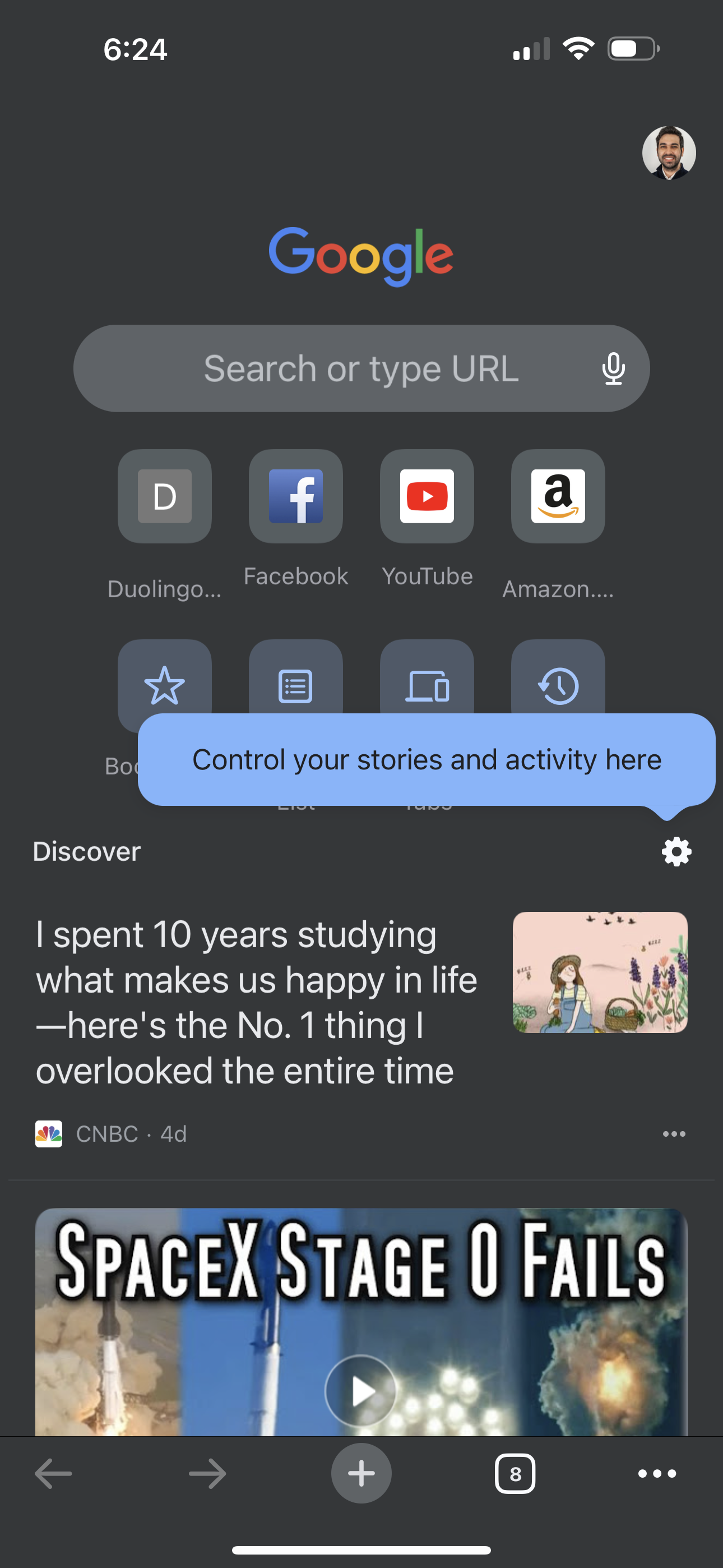Viewport: 723px width, 1568px height.
Task: Open Recent Tabs devices icon
Action: 427,686
